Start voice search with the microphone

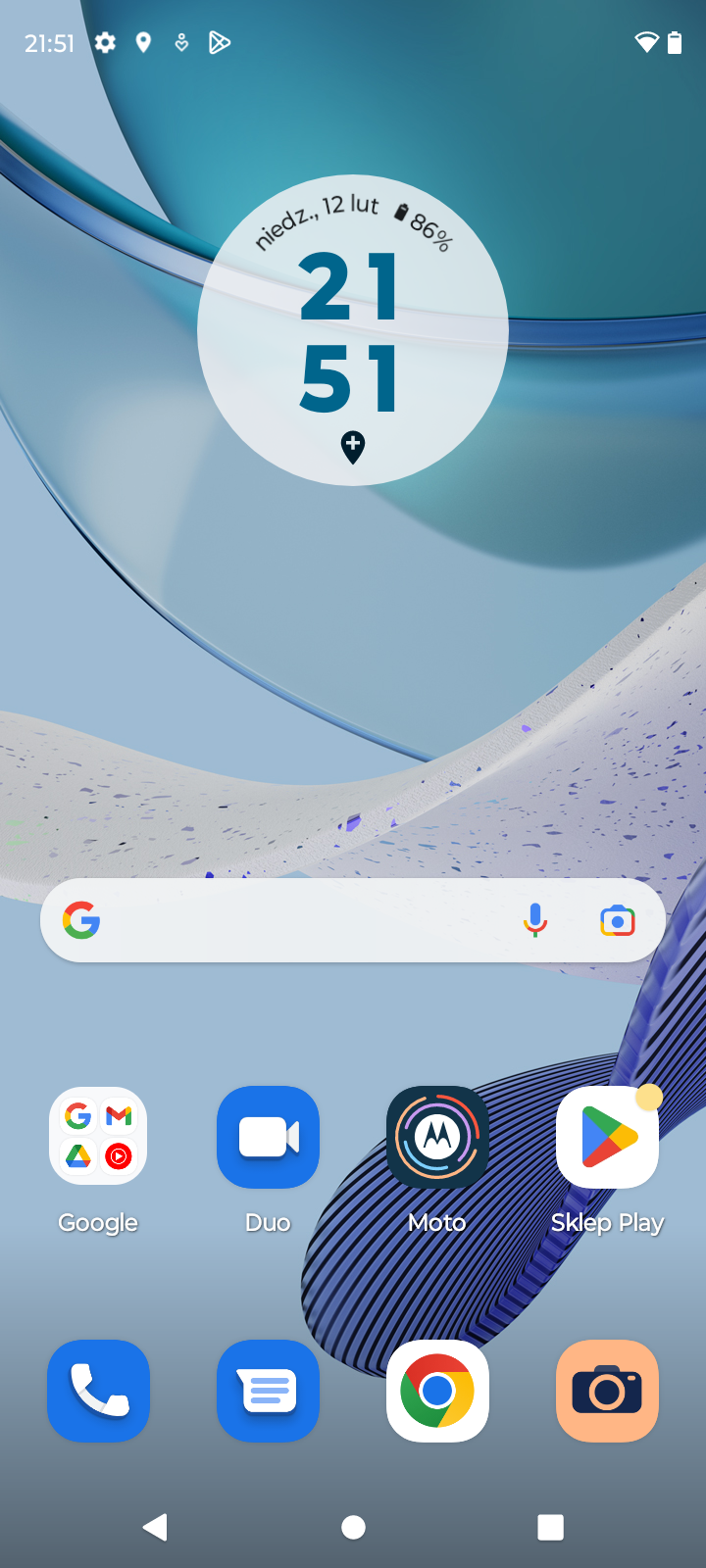(535, 921)
